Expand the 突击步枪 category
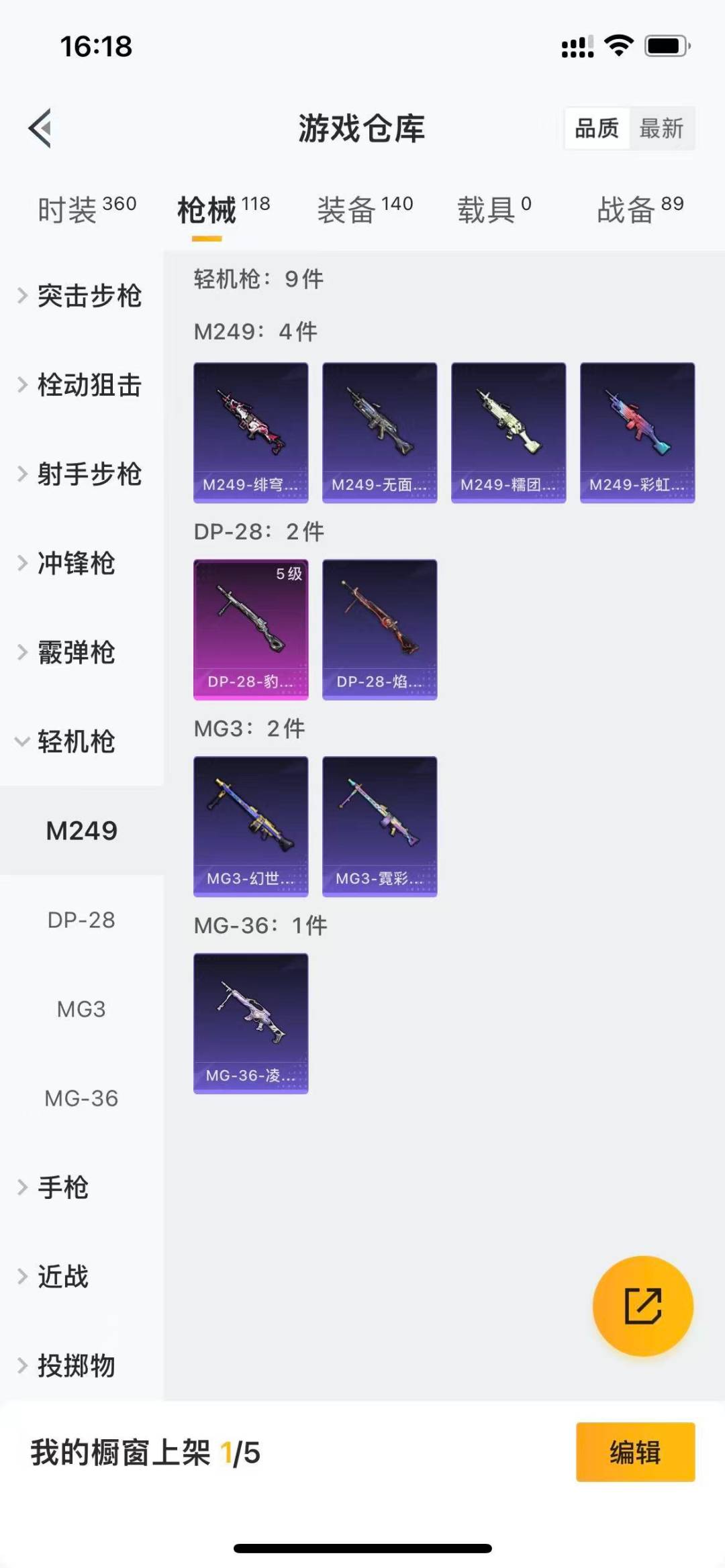This screenshot has width=725, height=1568. pyautogui.click(x=81, y=296)
